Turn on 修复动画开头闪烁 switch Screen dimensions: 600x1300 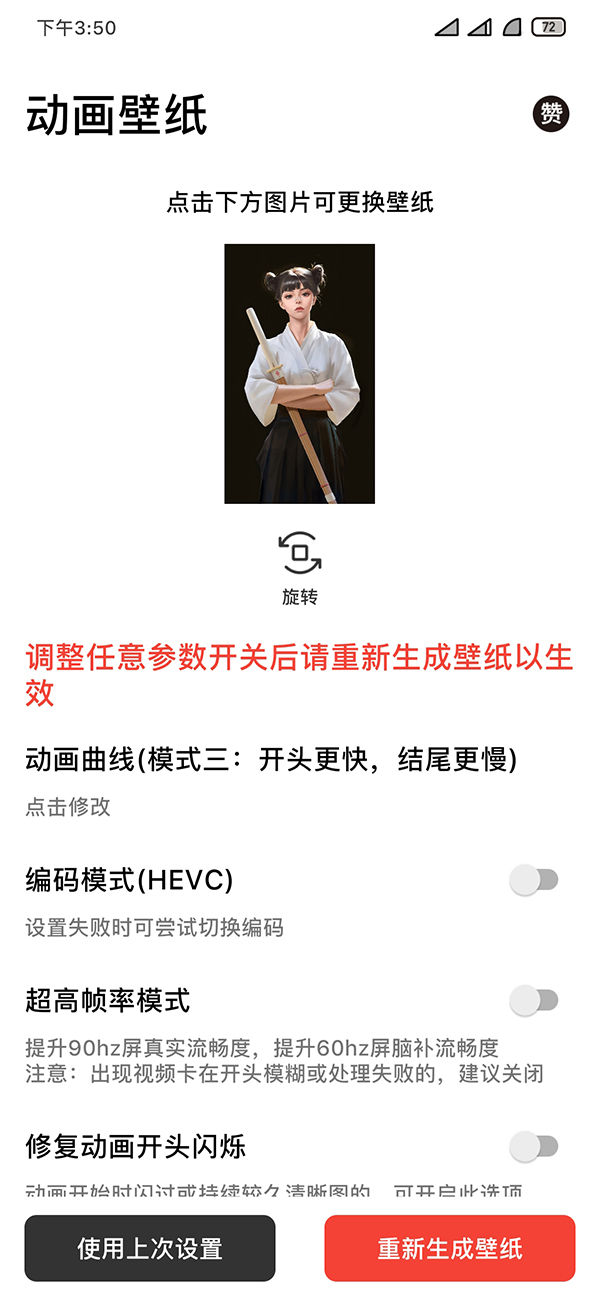(534, 1147)
